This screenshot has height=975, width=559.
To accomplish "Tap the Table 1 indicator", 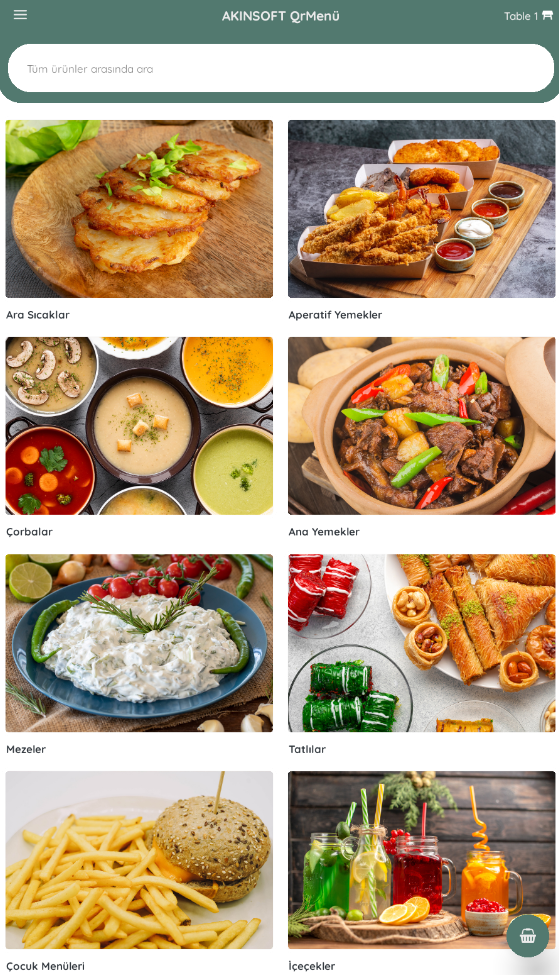I will 528,16.
